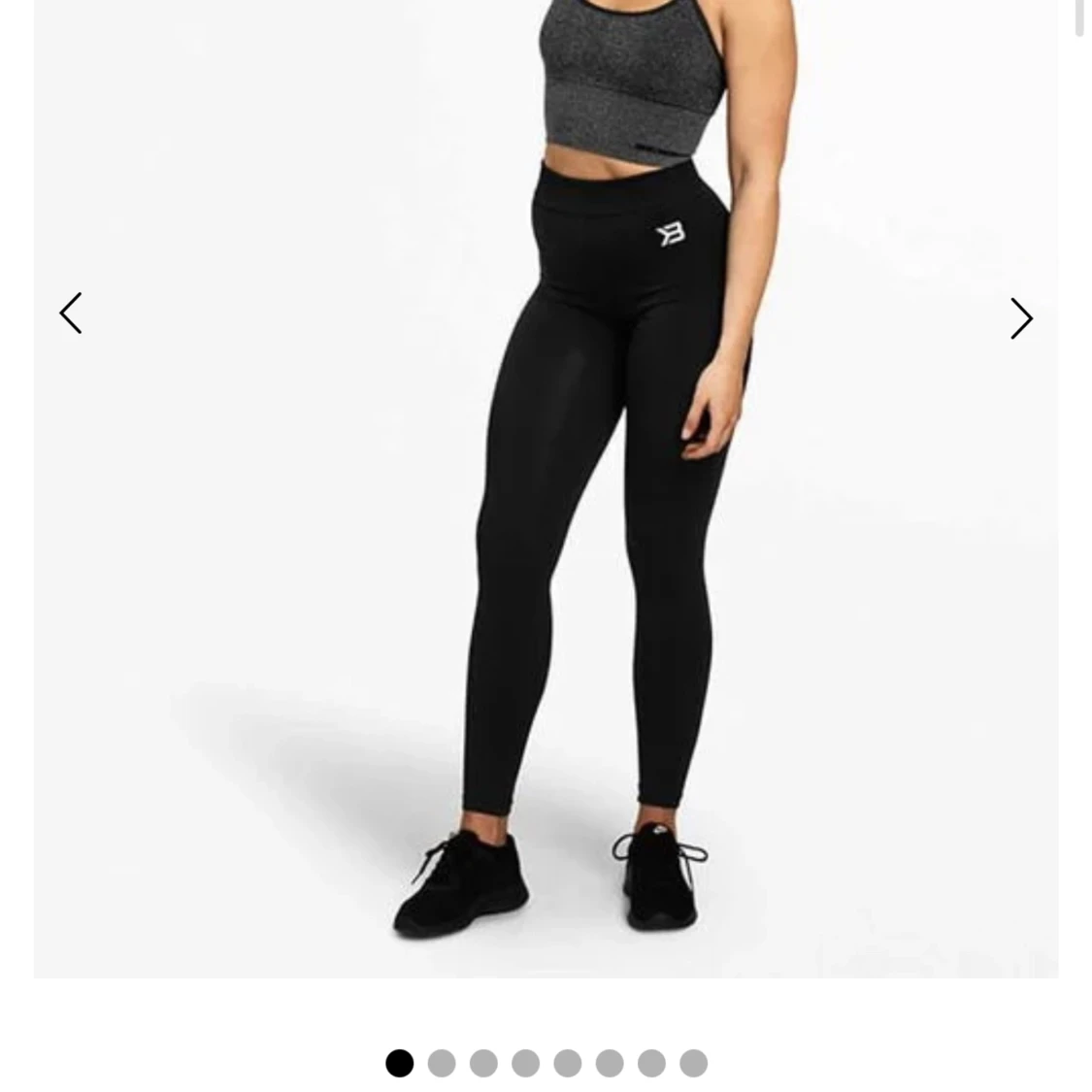This screenshot has width=1092, height=1092.
Task: Jump to the last carousel page dot
Action: pyautogui.click(x=693, y=1063)
